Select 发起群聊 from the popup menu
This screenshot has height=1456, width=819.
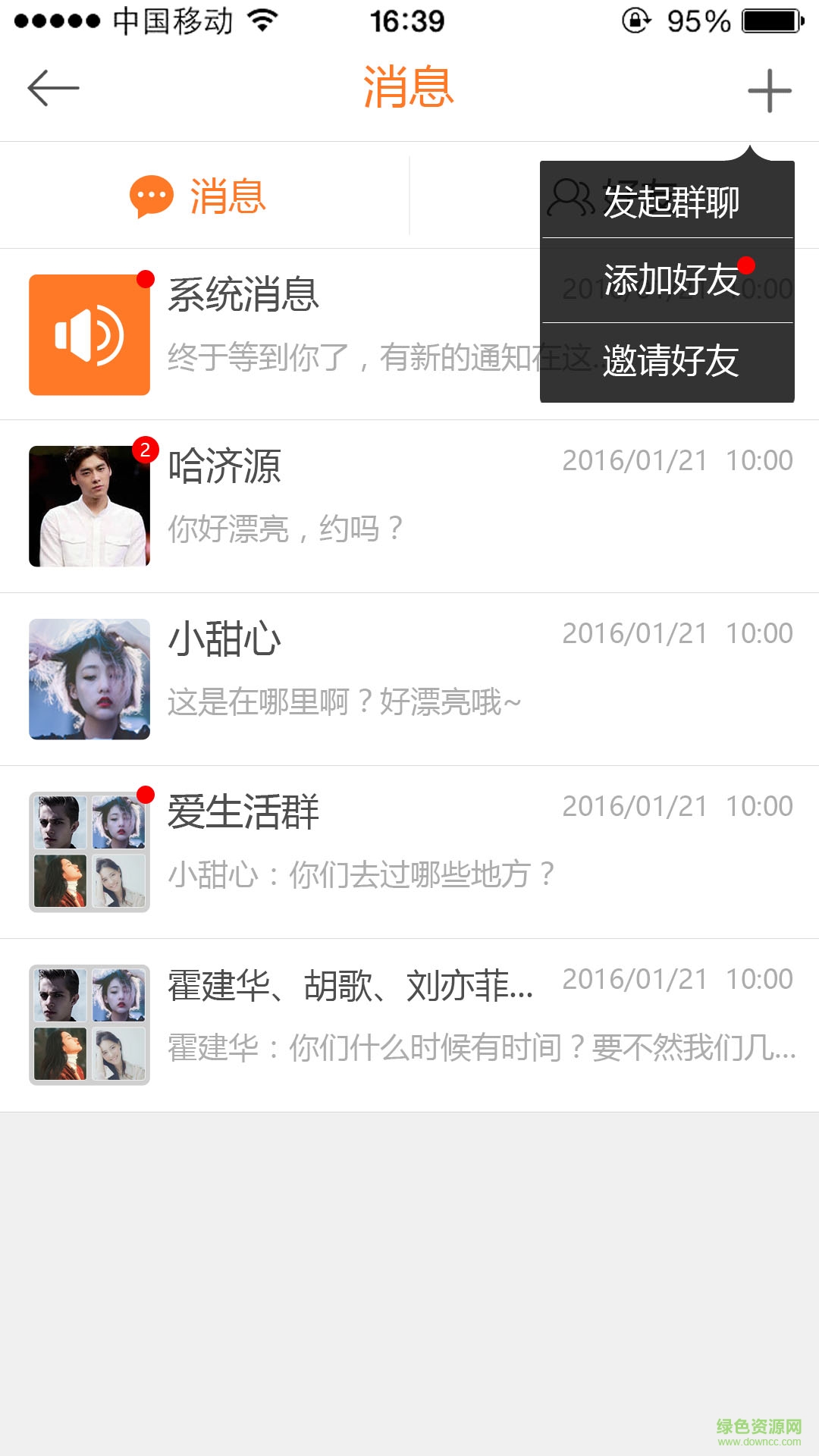click(x=669, y=202)
